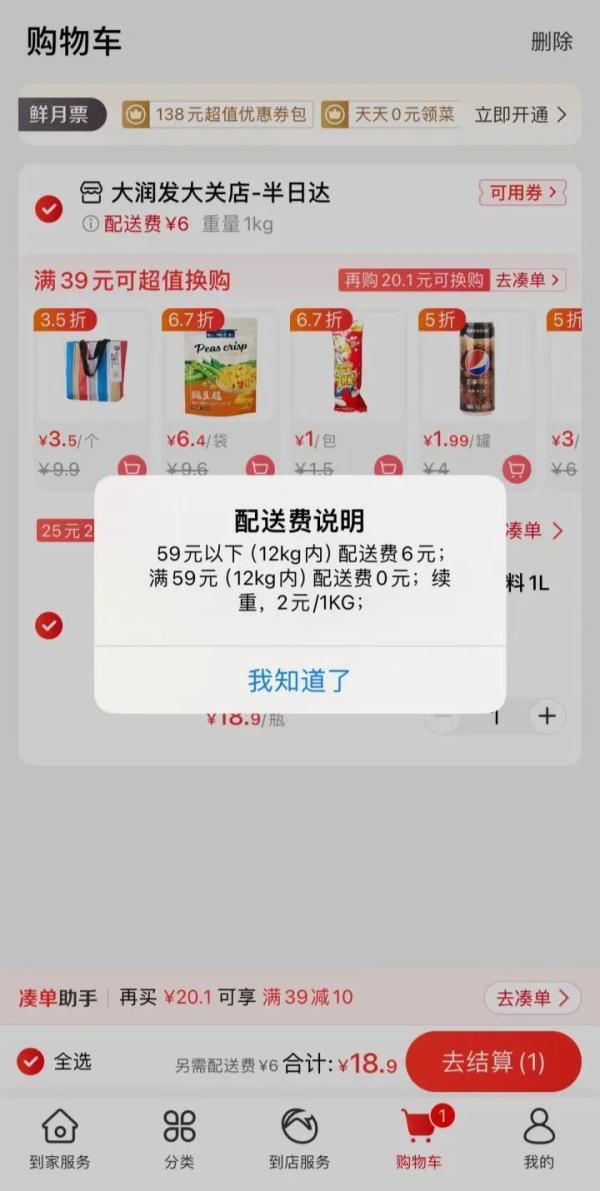Switch to the 到店服务 tab
The height and width of the screenshot is (1191, 600).
[300, 1138]
